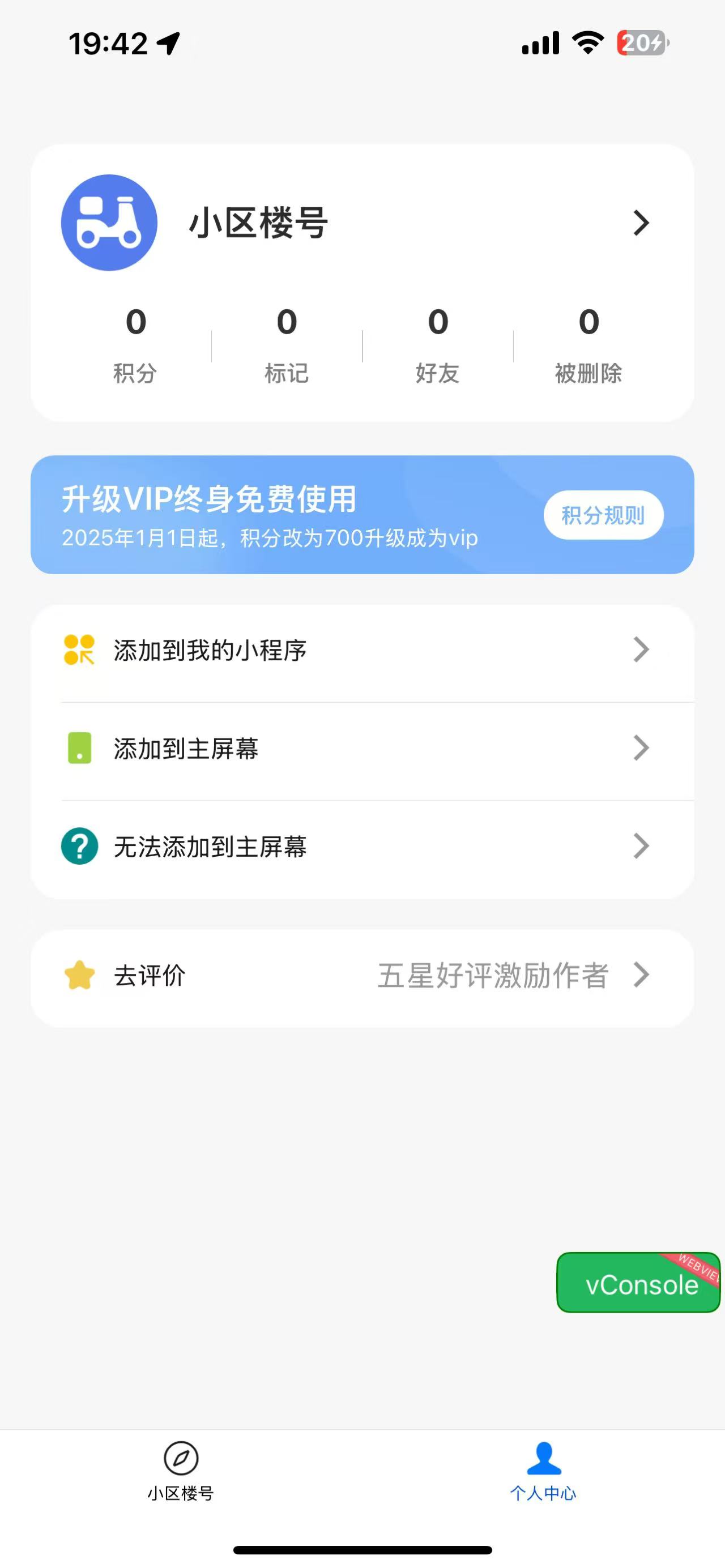Tap the 积分规则 button
Screen dimensions: 725x1568
[x=603, y=515]
